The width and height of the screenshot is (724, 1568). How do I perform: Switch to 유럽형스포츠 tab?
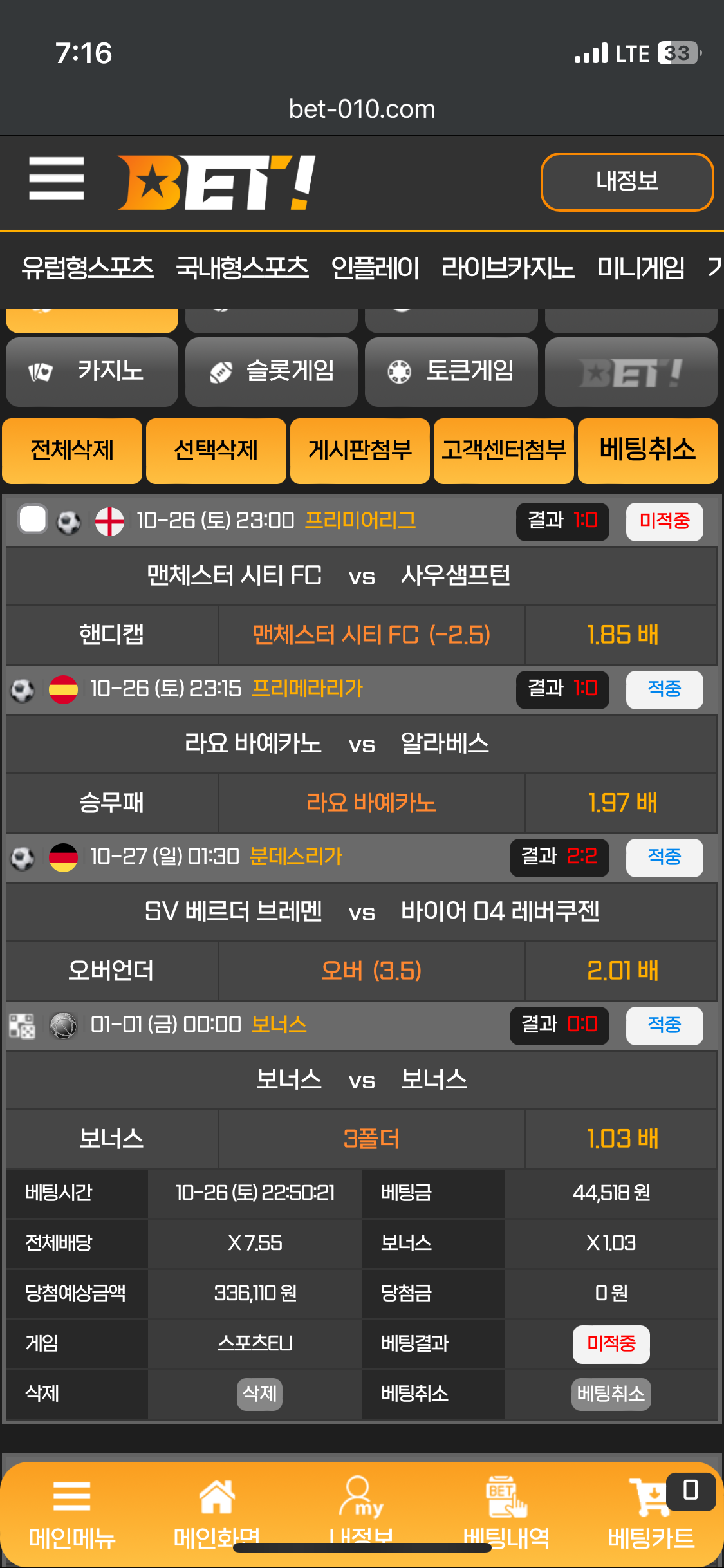pyautogui.click(x=88, y=267)
